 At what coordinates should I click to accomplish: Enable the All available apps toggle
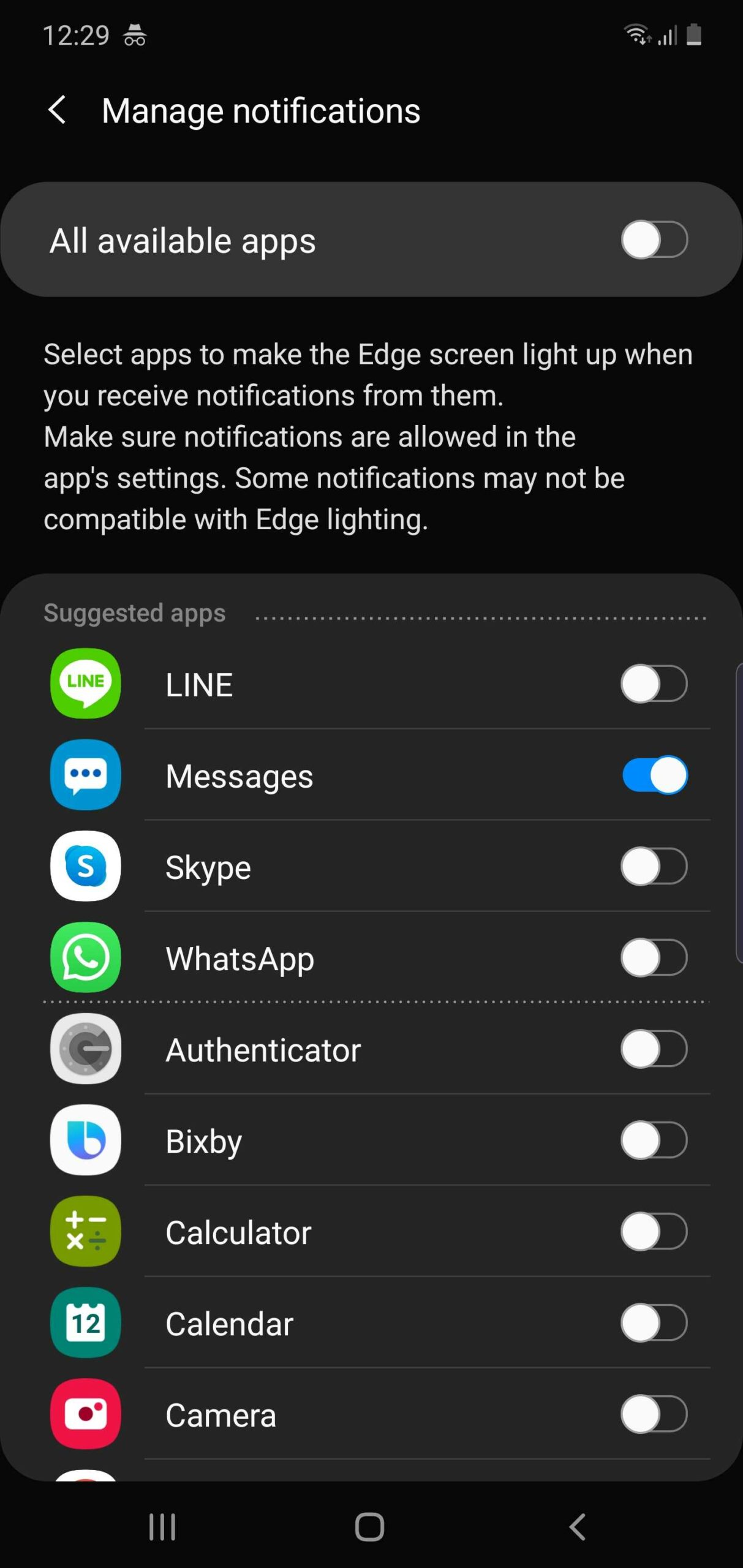[653, 240]
